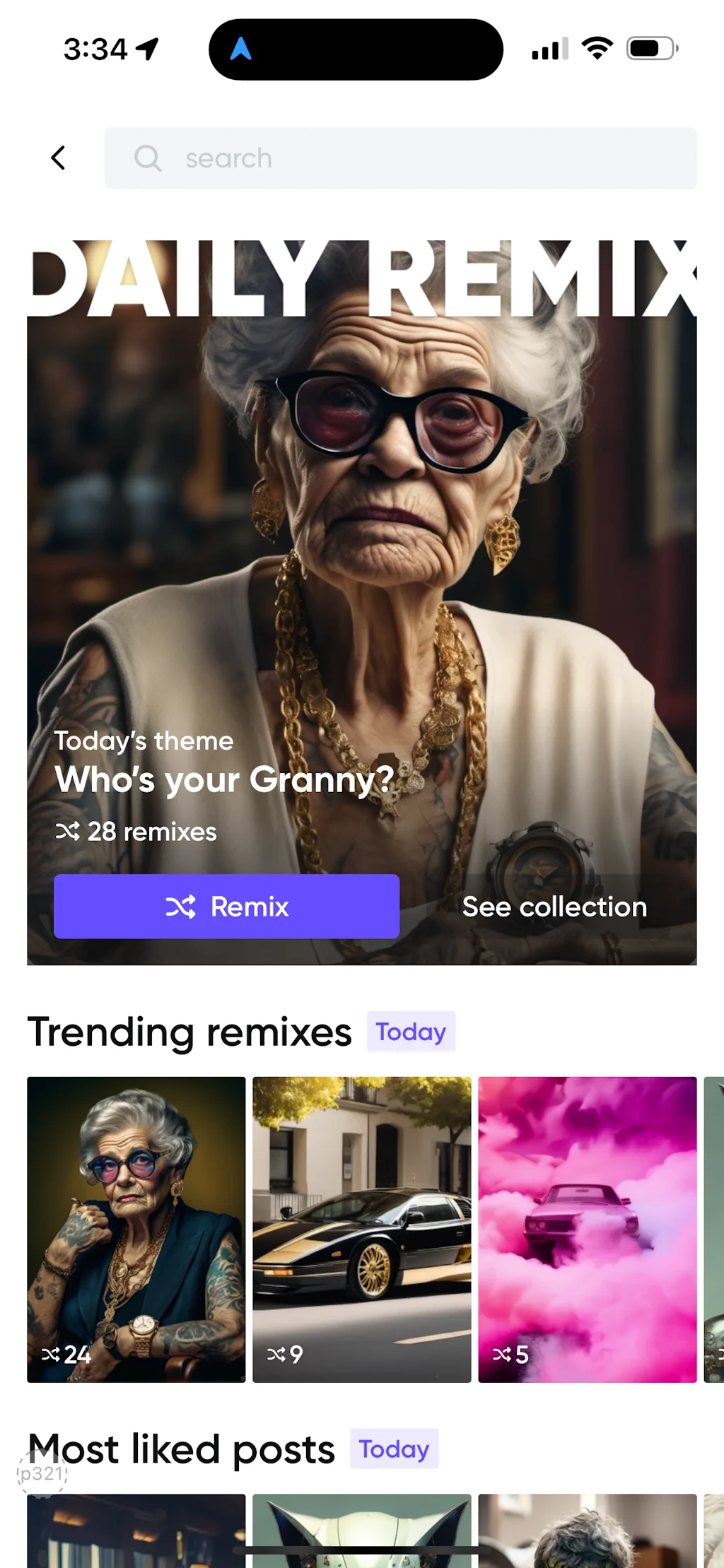Open the tattooed granny remix with 24 remixes
This screenshot has height=1568, width=724.
click(136, 1229)
